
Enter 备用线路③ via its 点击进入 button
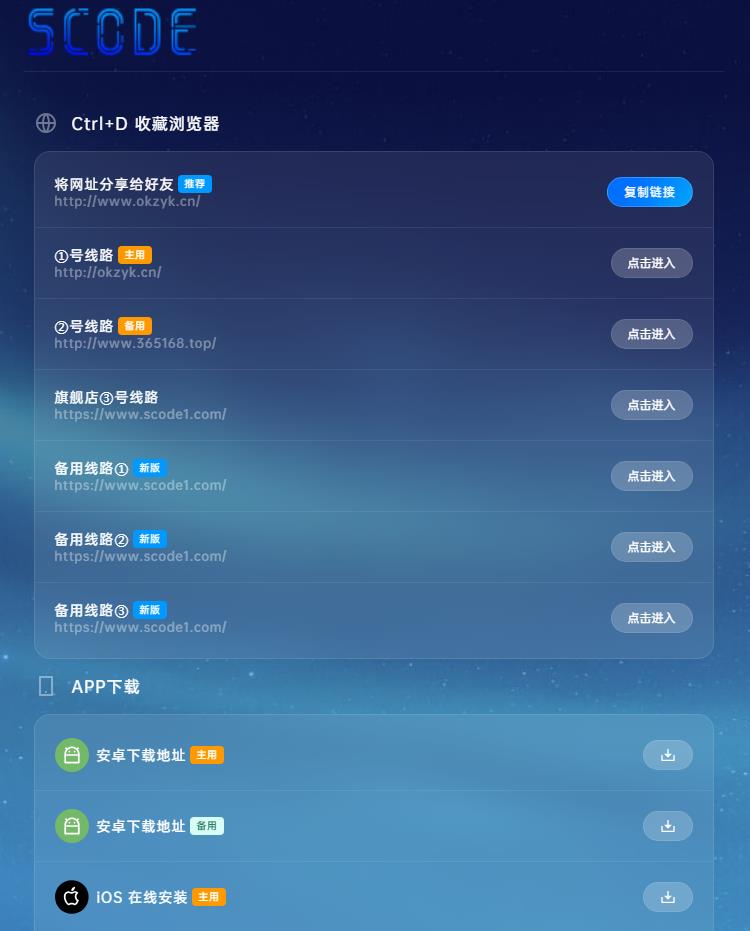click(651, 618)
